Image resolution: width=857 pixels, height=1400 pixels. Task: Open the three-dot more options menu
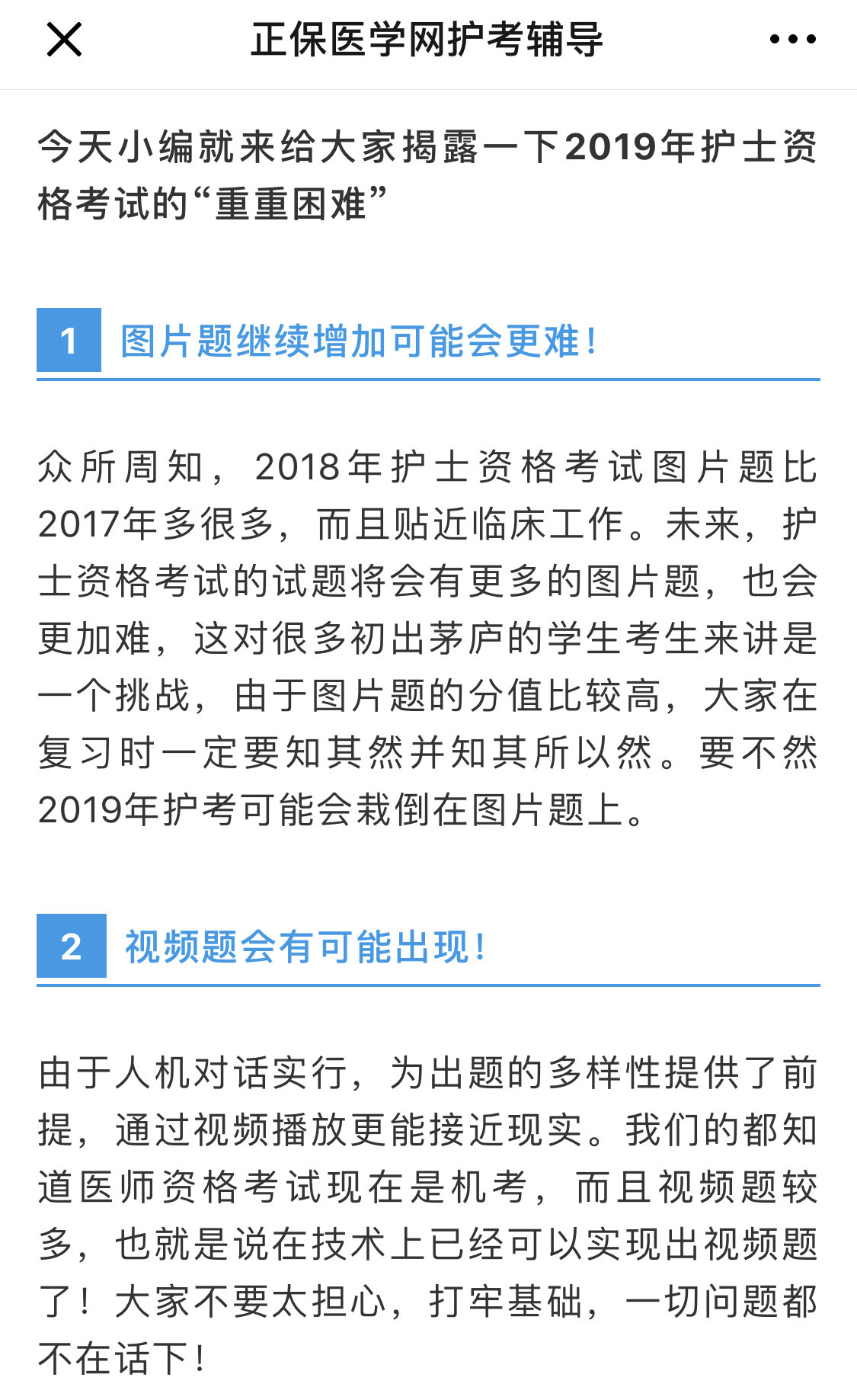pos(792,40)
